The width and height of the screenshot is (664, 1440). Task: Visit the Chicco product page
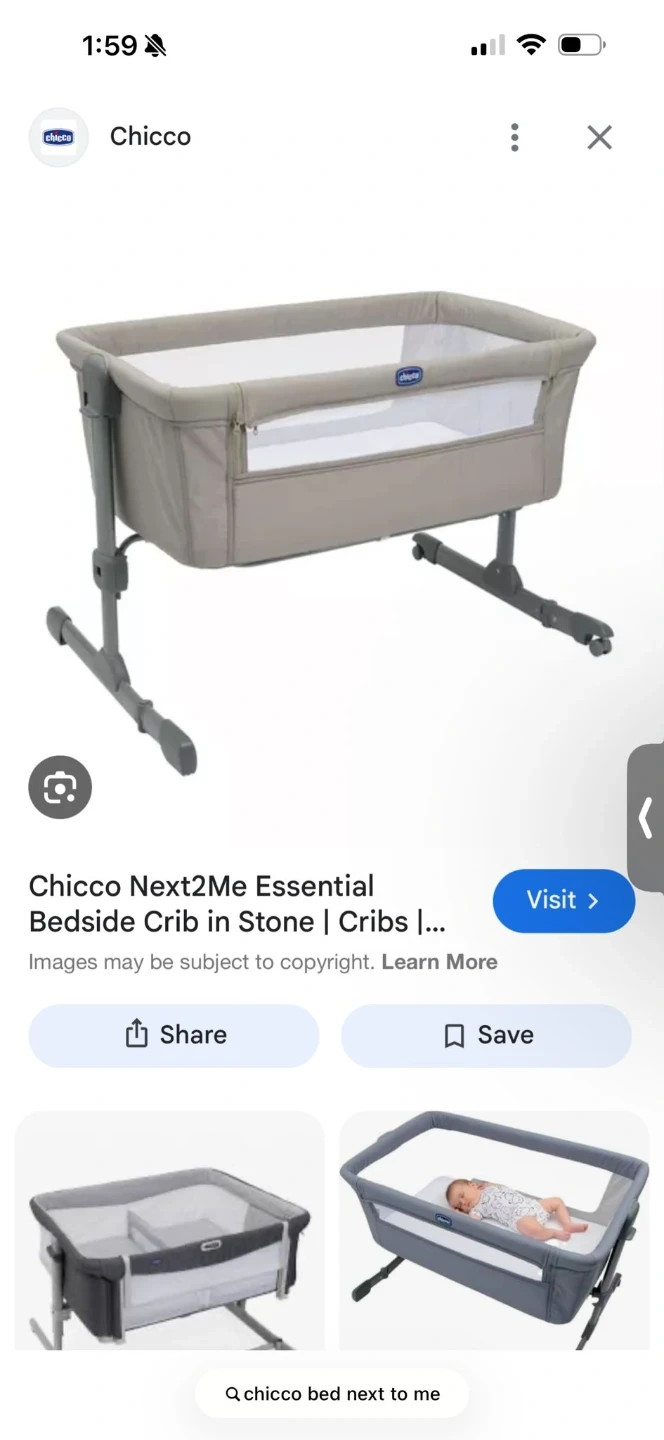coord(563,900)
